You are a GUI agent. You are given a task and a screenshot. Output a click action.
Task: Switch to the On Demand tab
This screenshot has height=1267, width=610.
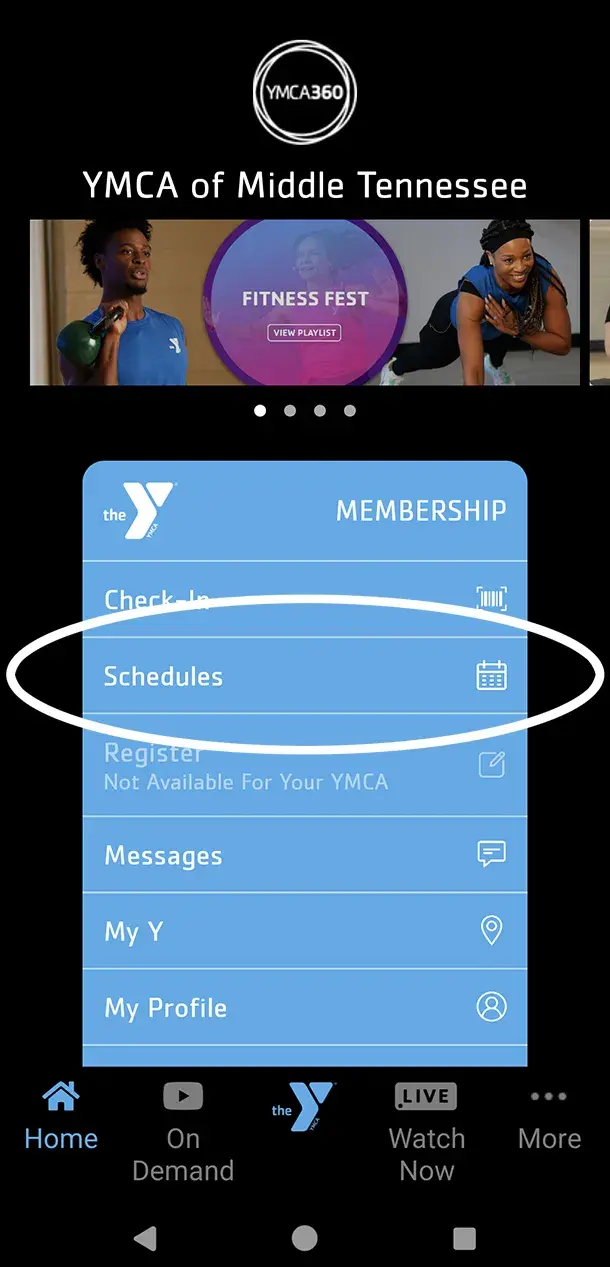(x=183, y=1134)
